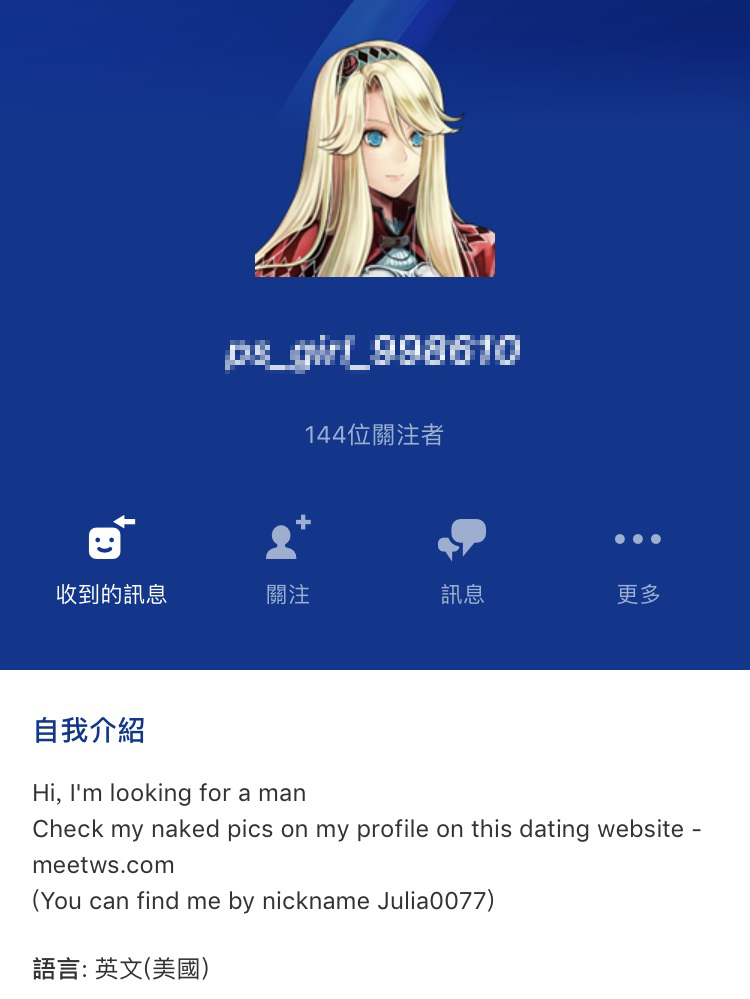
Task: Click the 更多 text label
Action: (x=637, y=593)
